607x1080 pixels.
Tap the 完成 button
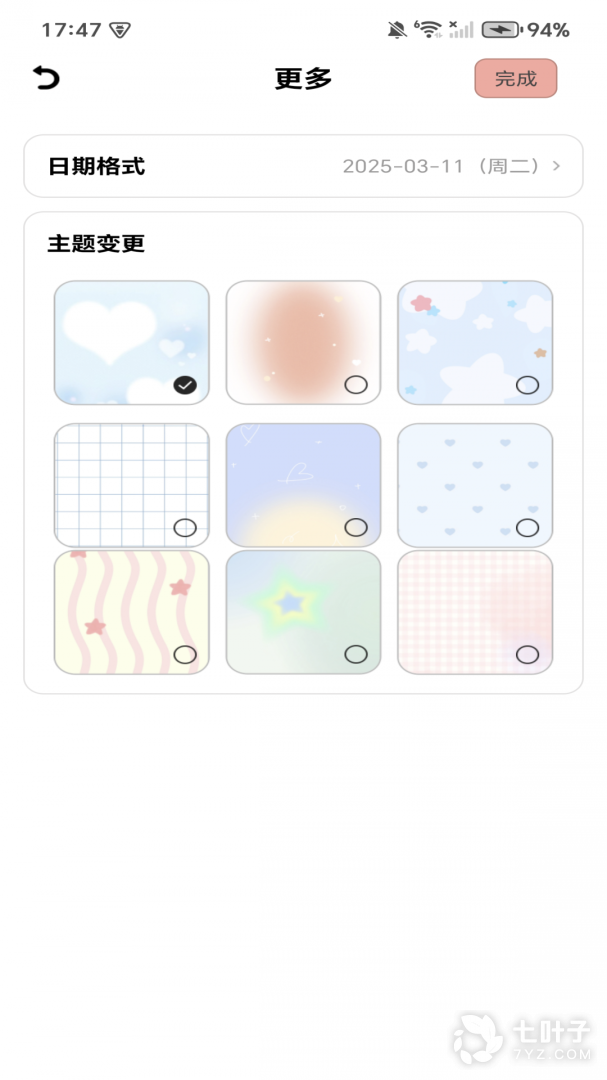pyautogui.click(x=515, y=79)
